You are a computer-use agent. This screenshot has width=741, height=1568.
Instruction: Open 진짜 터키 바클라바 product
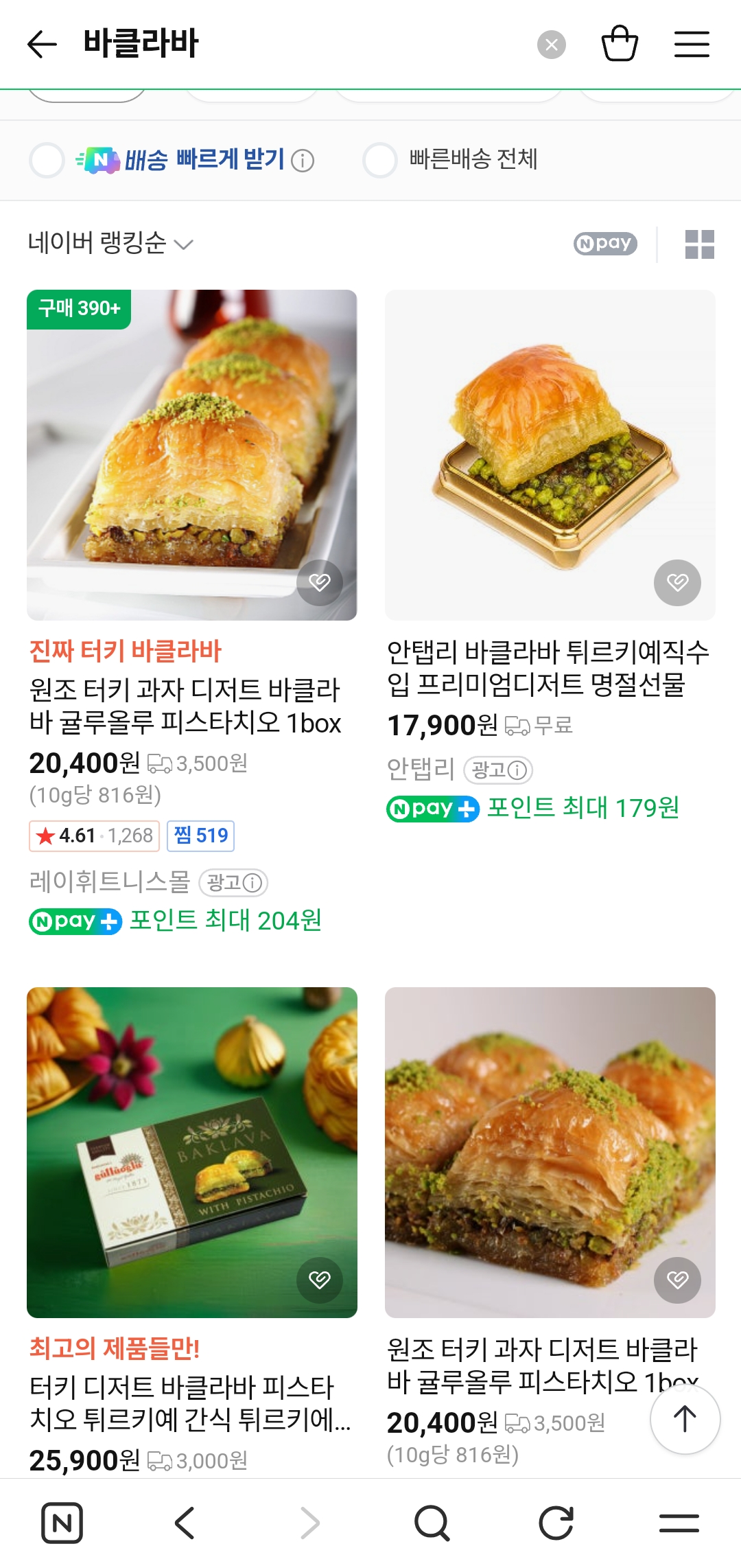pyautogui.click(x=191, y=454)
